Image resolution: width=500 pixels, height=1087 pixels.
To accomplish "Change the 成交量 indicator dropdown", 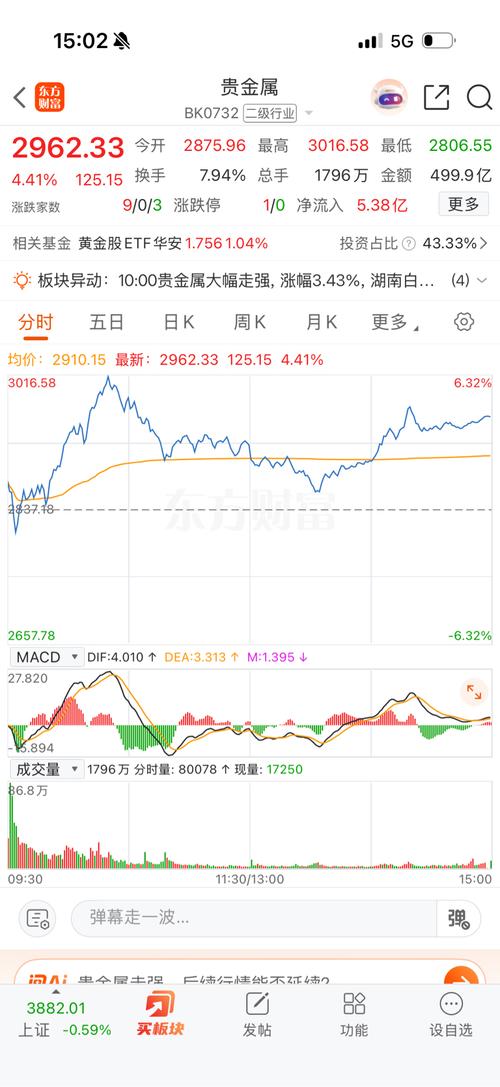I will coord(46,769).
